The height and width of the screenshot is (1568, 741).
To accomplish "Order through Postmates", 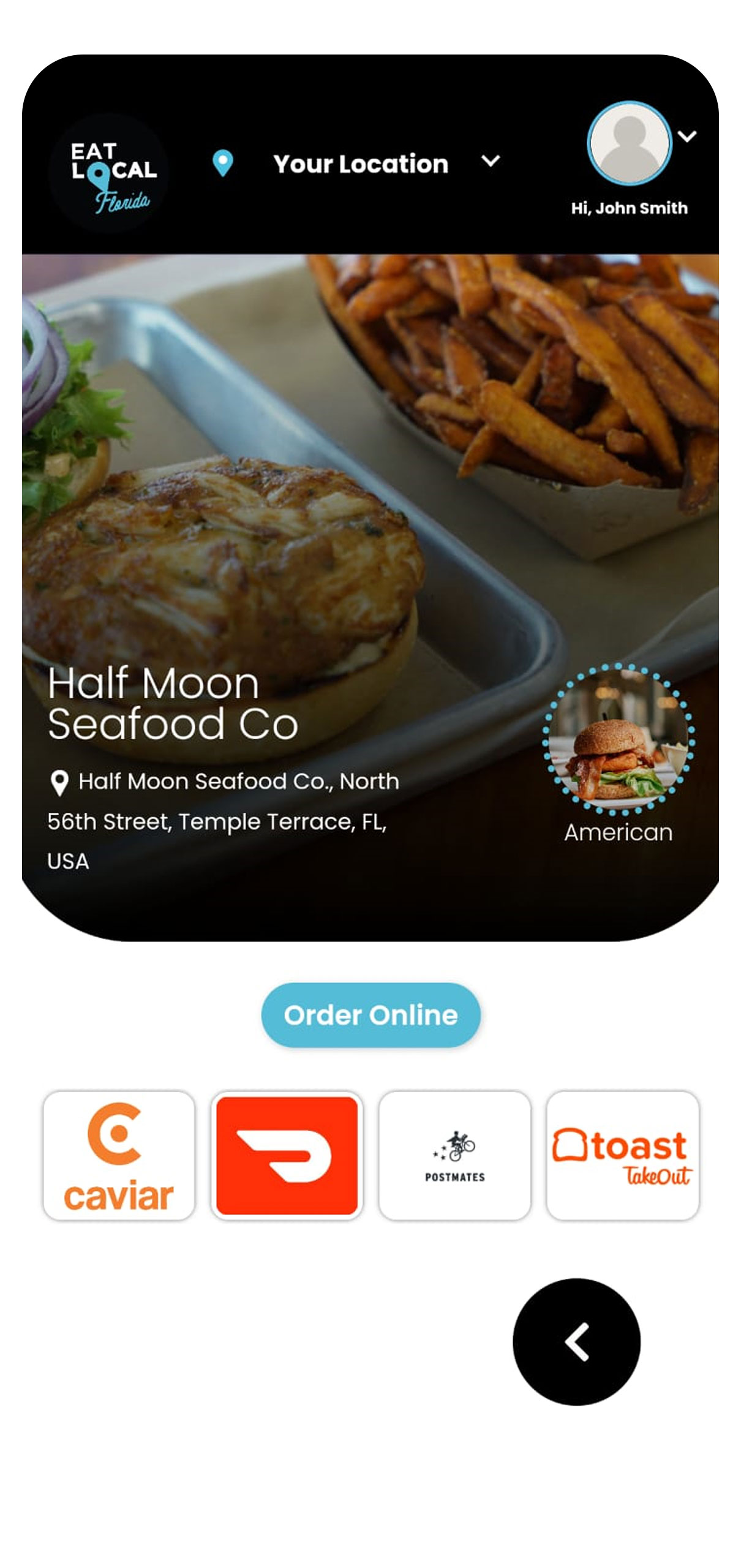I will (x=454, y=1155).
